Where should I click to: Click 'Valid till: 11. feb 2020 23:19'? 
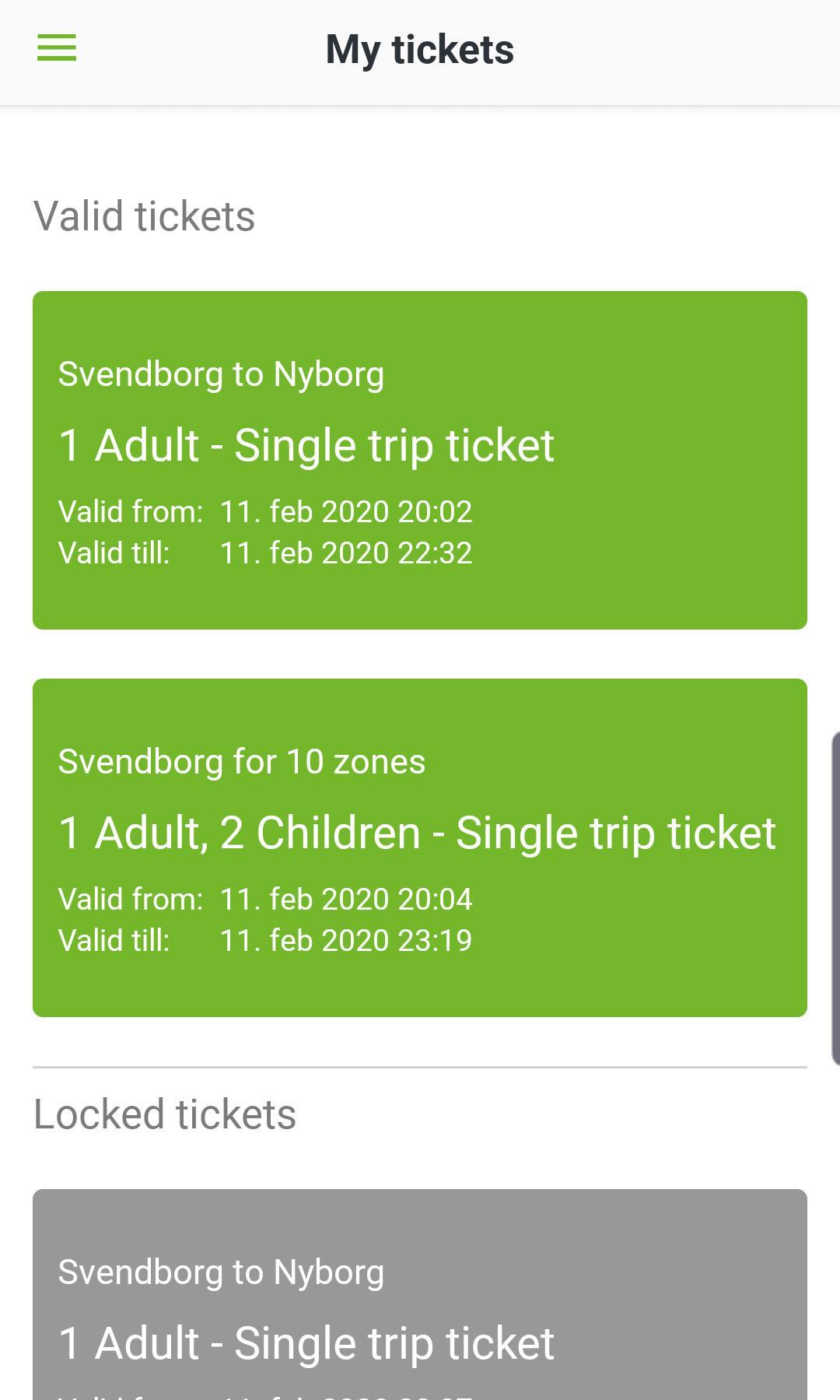click(x=266, y=939)
